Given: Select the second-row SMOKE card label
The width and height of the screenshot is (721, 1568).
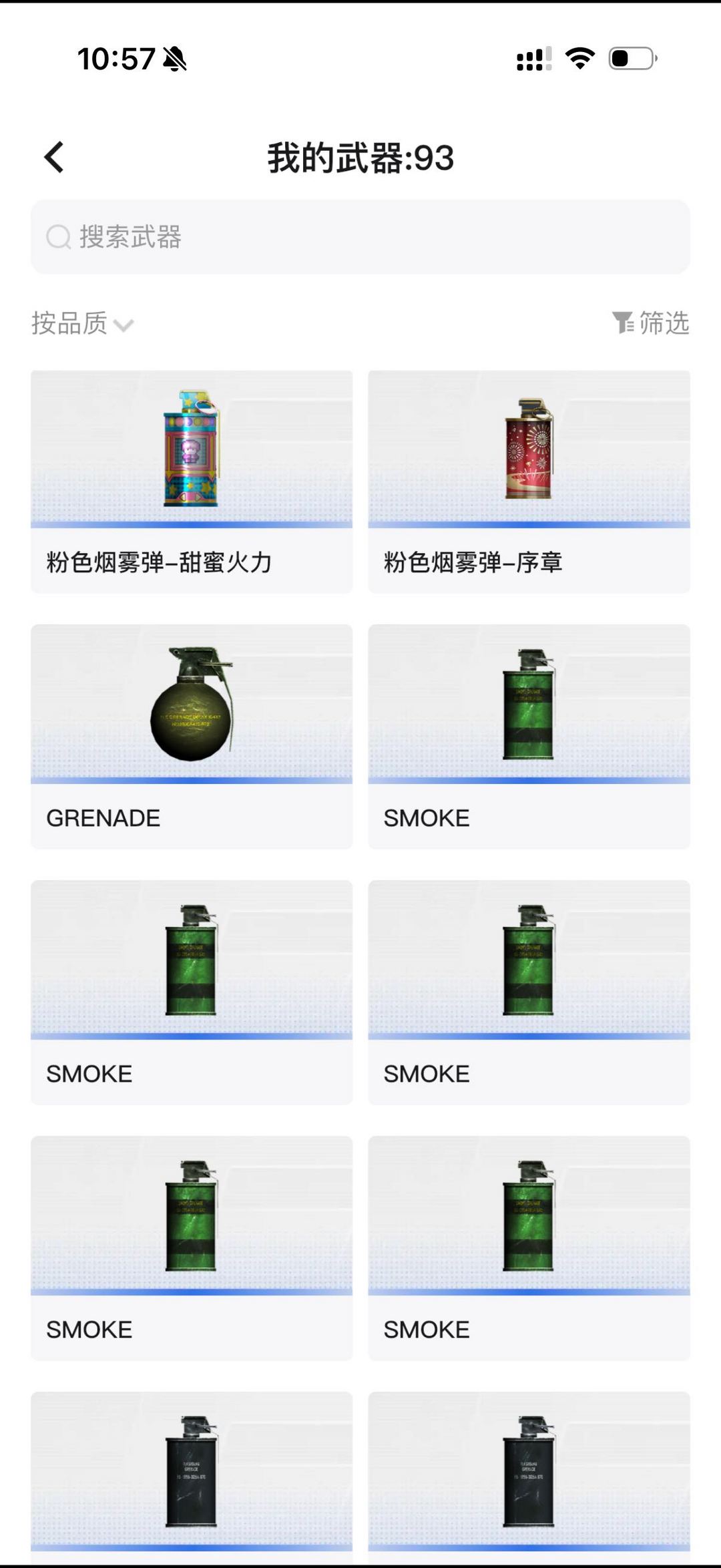Looking at the screenshot, I should [426, 817].
